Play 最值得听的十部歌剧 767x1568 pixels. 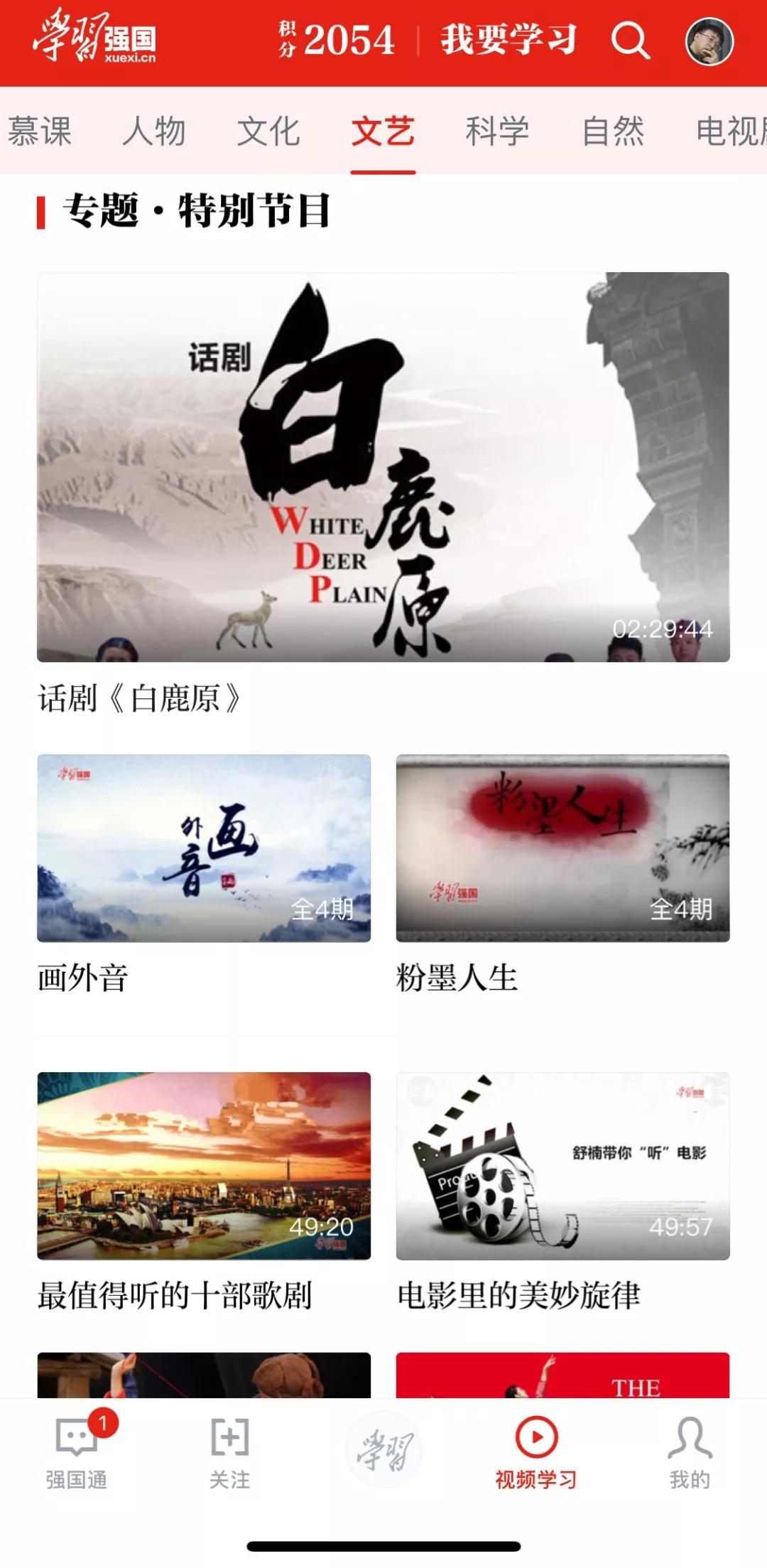coord(204,1165)
